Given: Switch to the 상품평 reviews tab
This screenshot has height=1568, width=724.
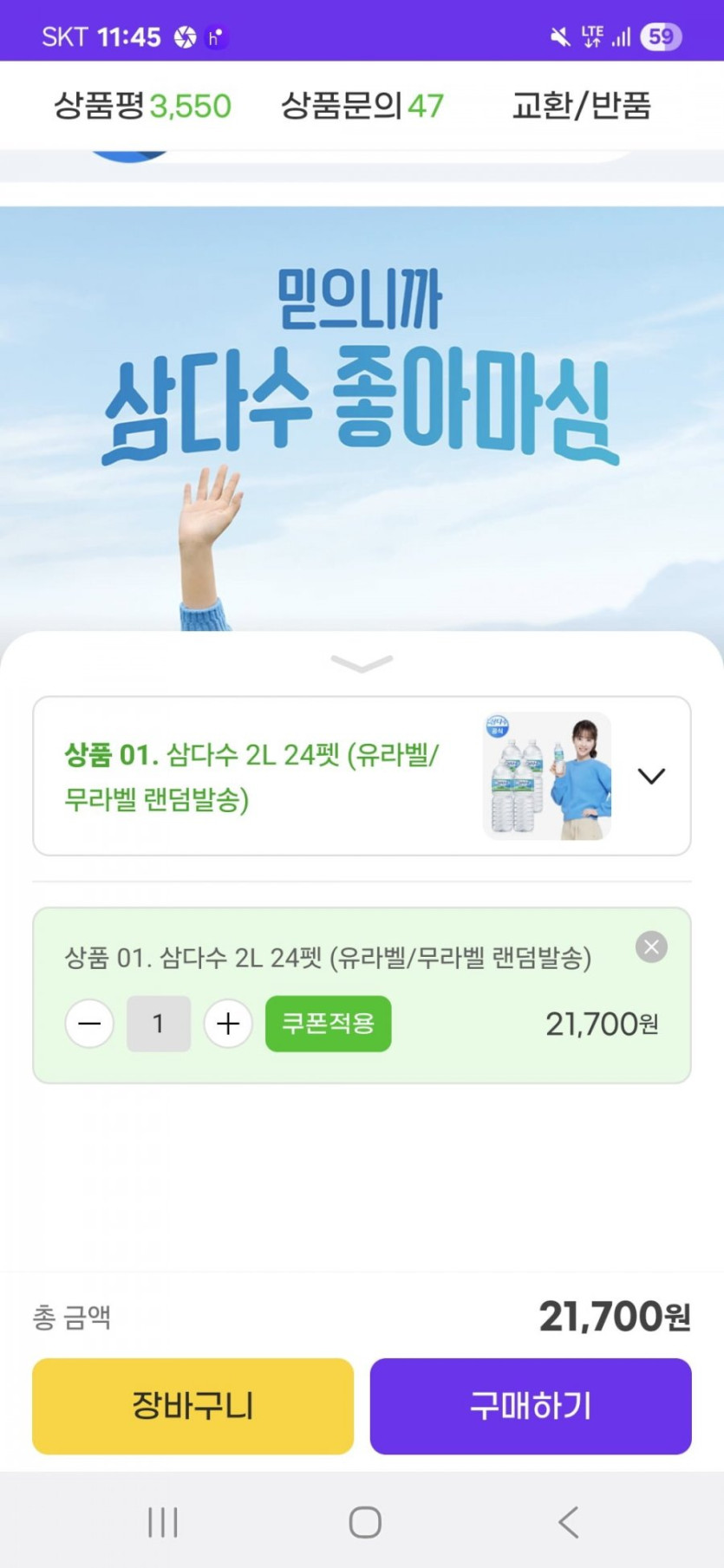Looking at the screenshot, I should tap(142, 106).
